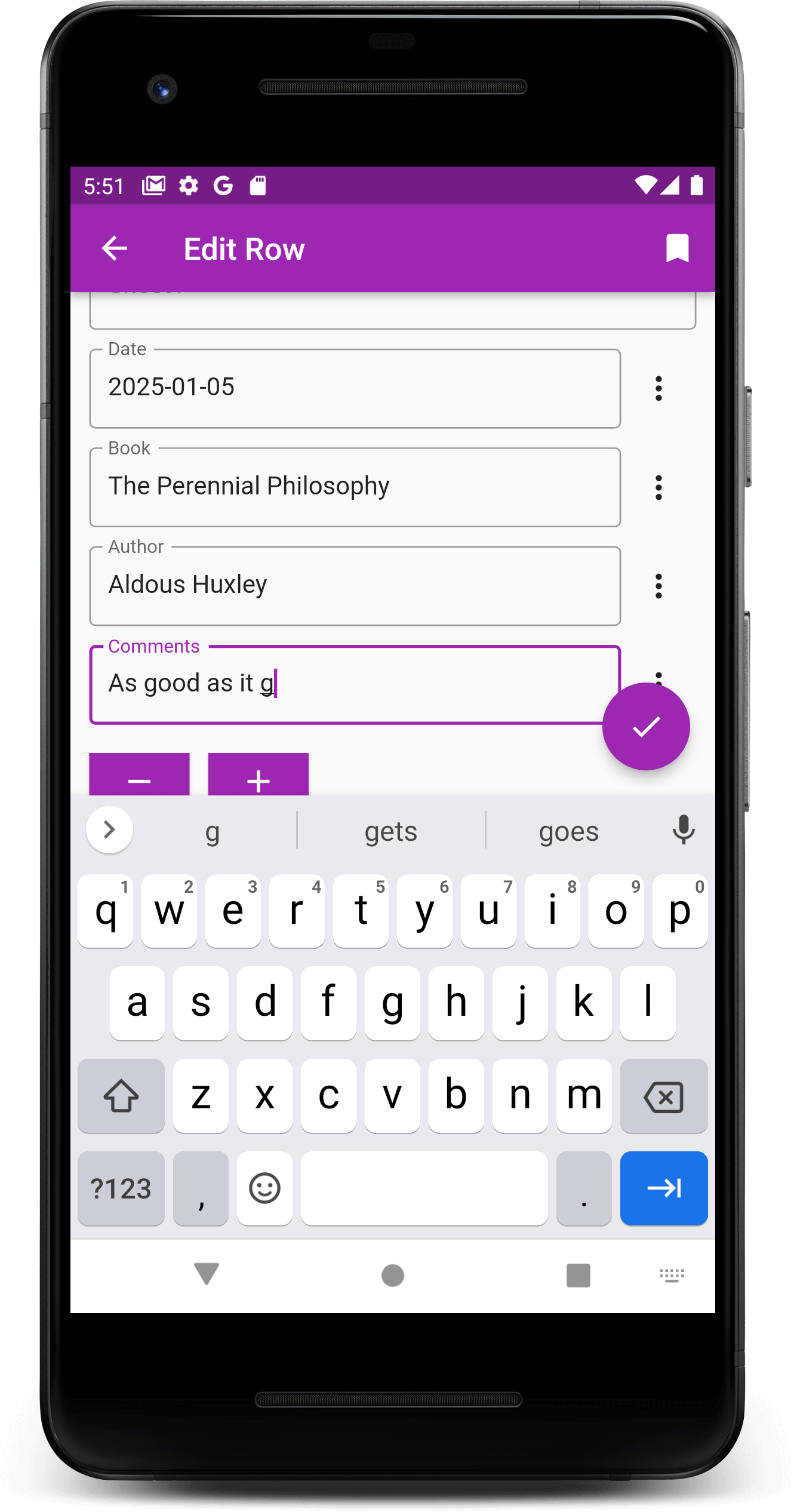Edit the Date field
The width and height of the screenshot is (794, 1512).
[x=355, y=388]
